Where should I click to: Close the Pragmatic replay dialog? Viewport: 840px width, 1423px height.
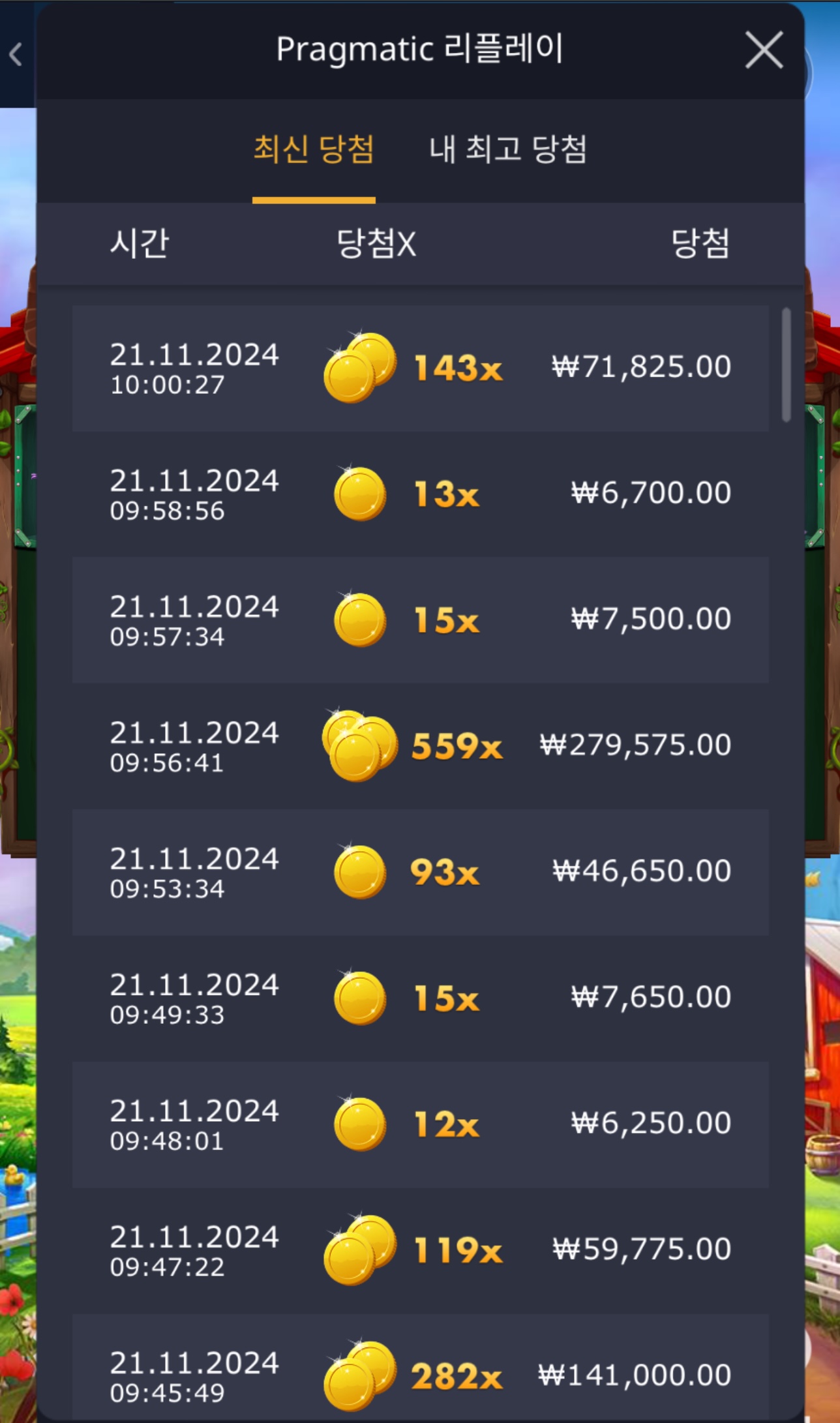[764, 51]
